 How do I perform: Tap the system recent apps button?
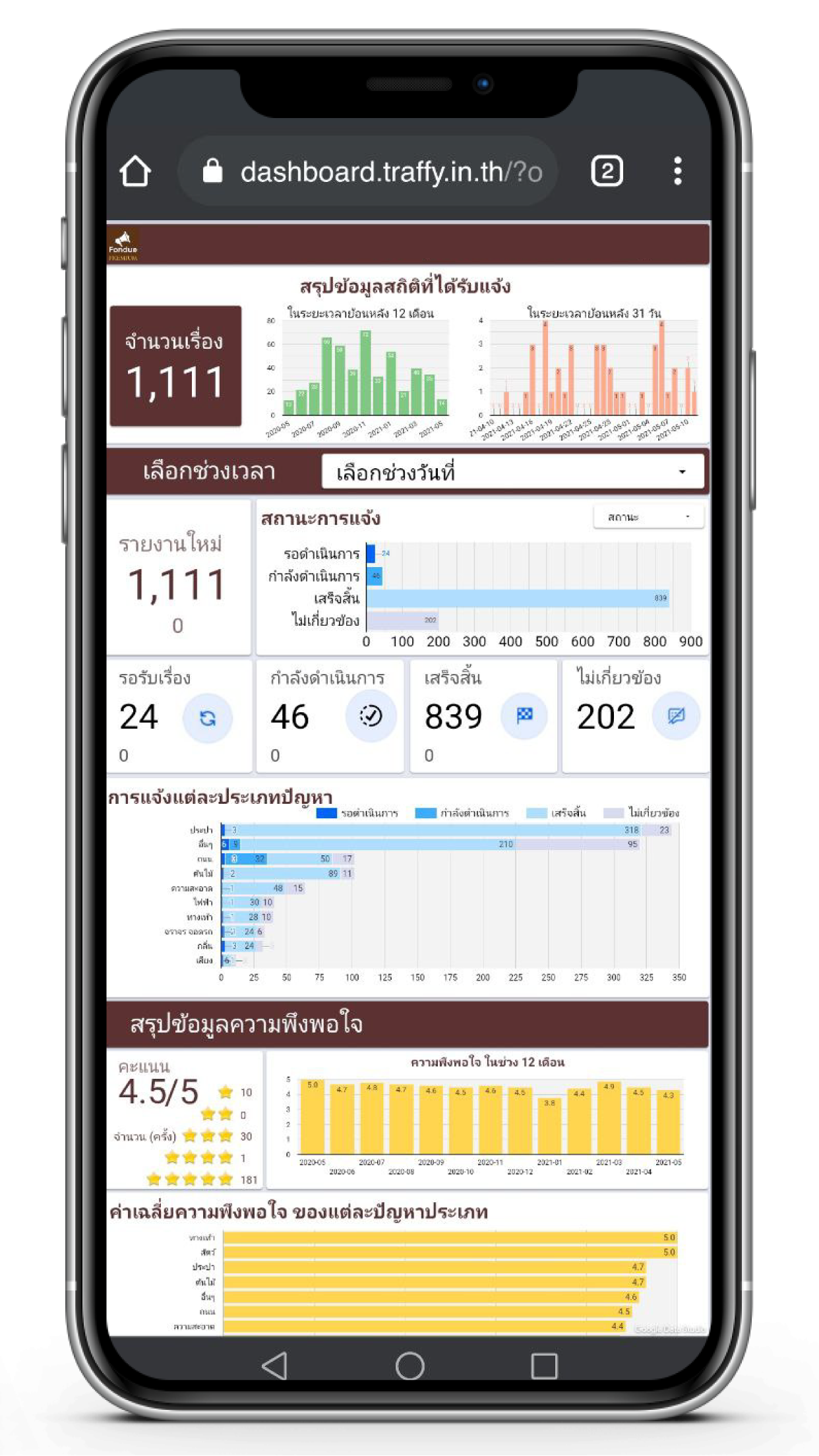544,1366
